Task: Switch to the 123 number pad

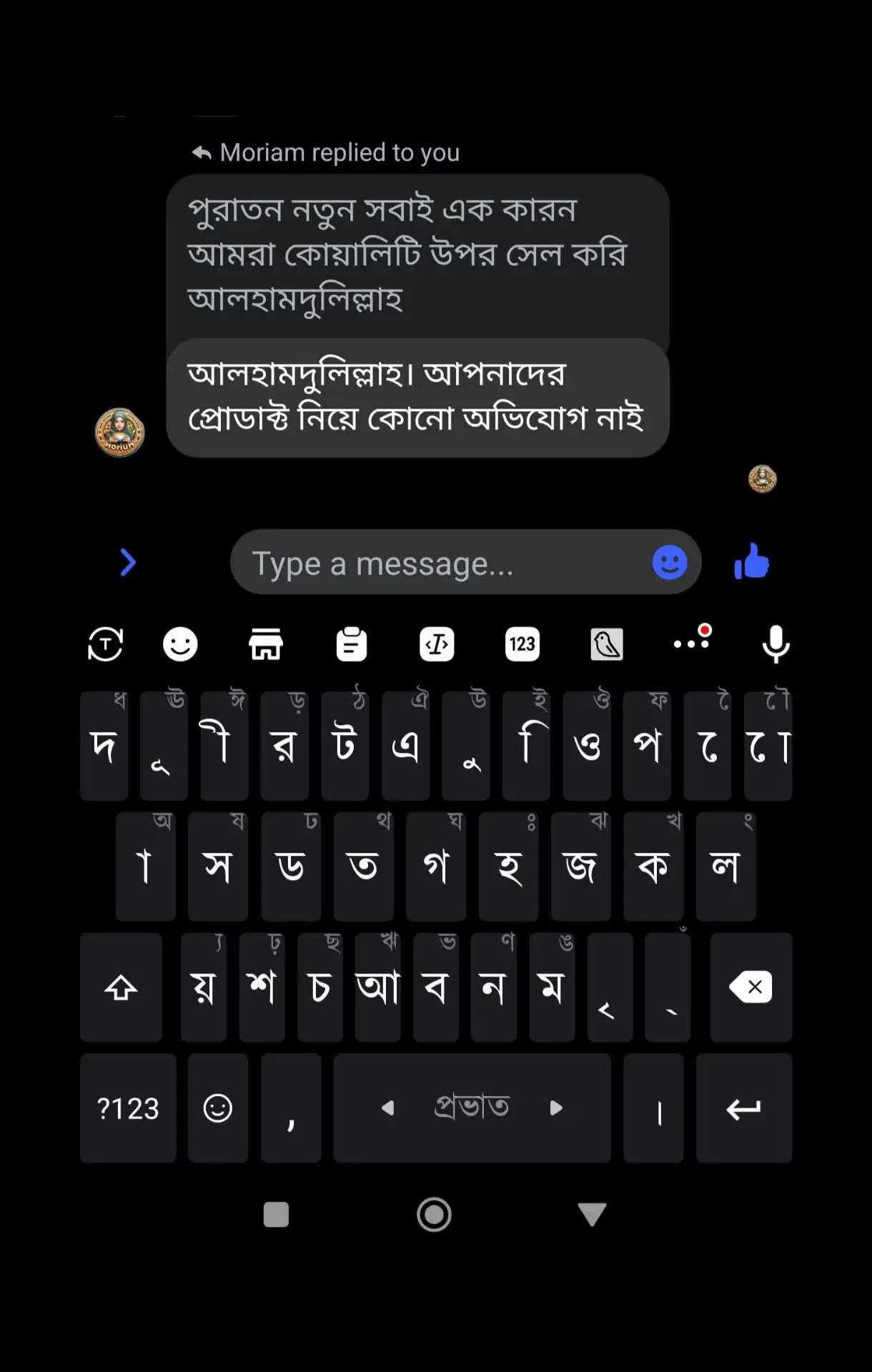Action: click(522, 644)
